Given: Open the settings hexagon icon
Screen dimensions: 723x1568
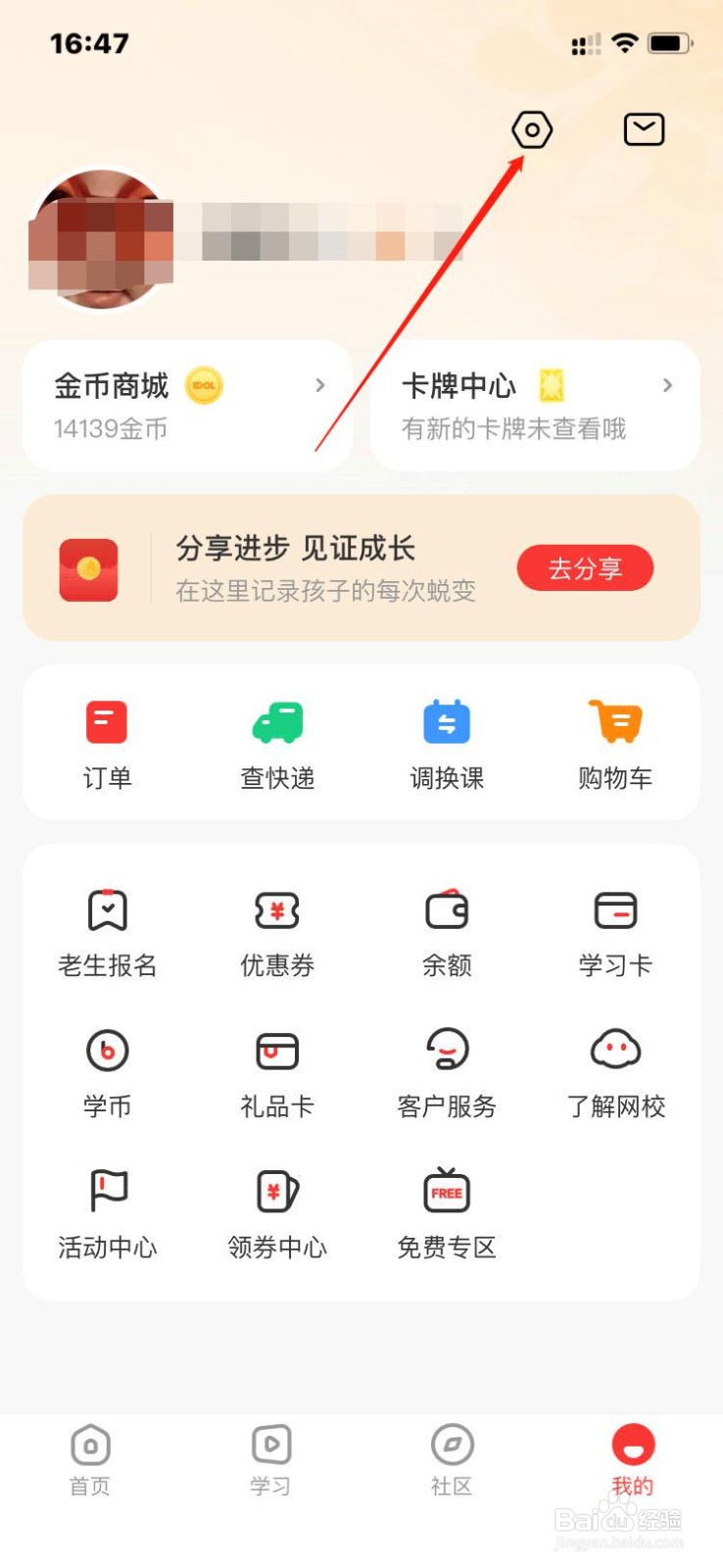Looking at the screenshot, I should 532,129.
